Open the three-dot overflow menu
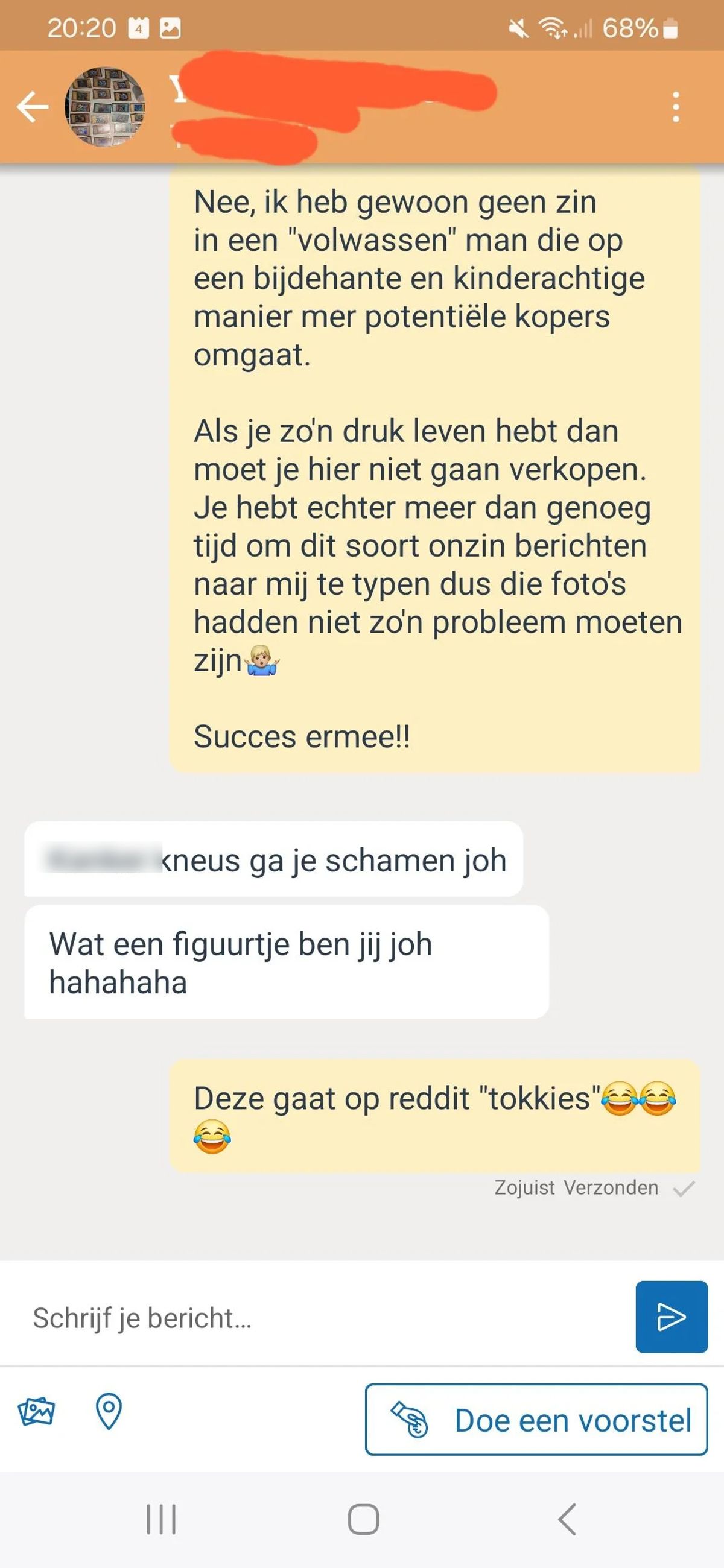 click(x=675, y=107)
